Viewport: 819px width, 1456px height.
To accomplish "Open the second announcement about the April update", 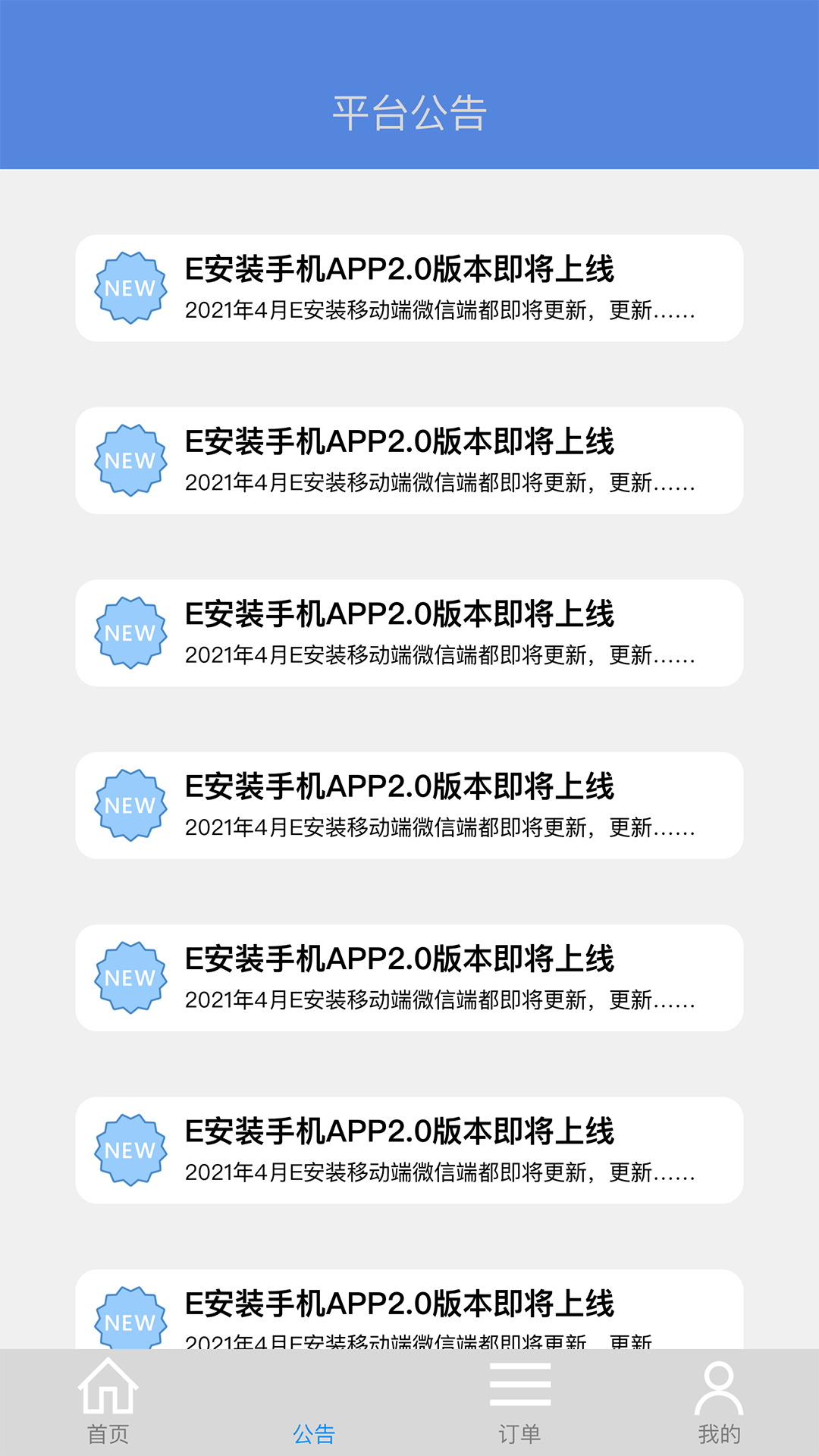I will 409,459.
